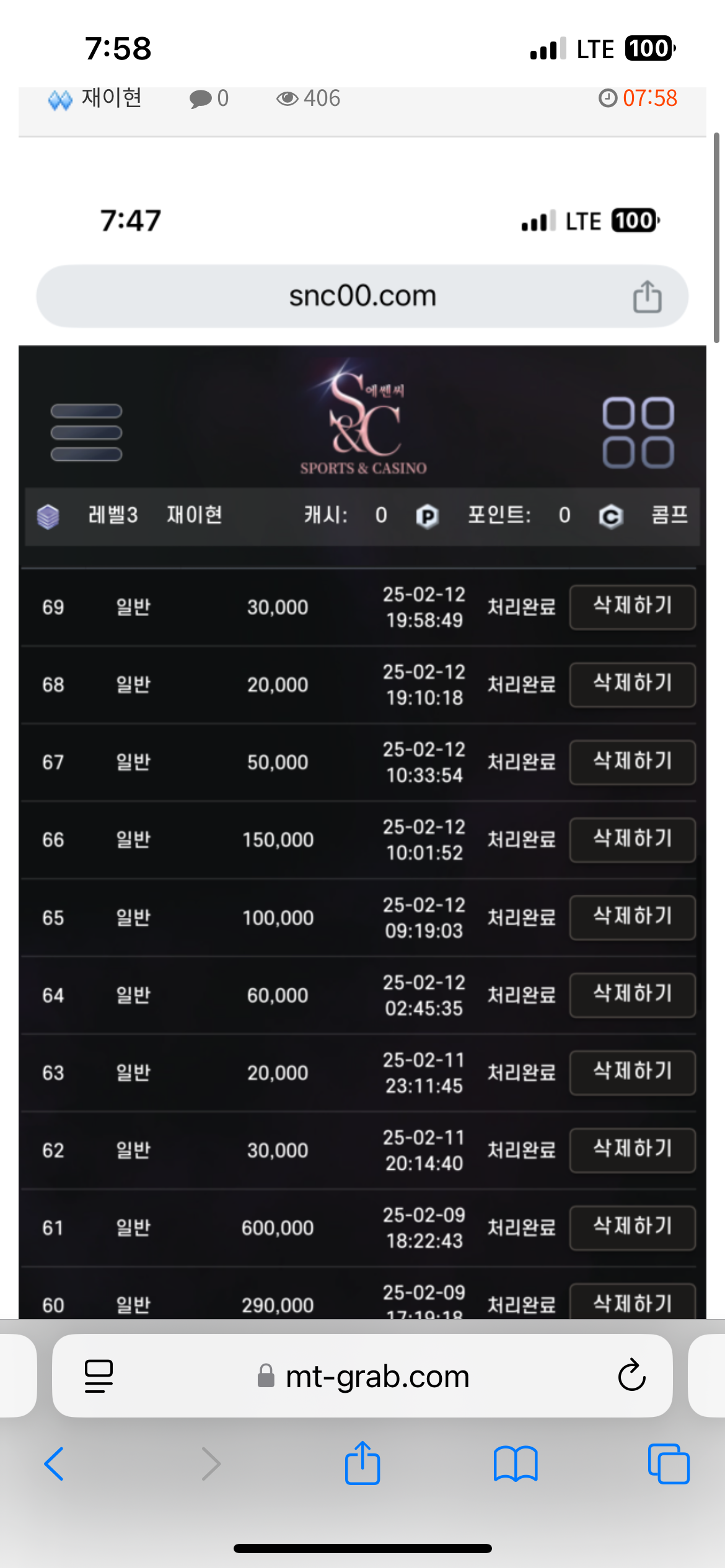Go back to the previous page
This screenshot has width=725, height=1568.
coord(54,1464)
